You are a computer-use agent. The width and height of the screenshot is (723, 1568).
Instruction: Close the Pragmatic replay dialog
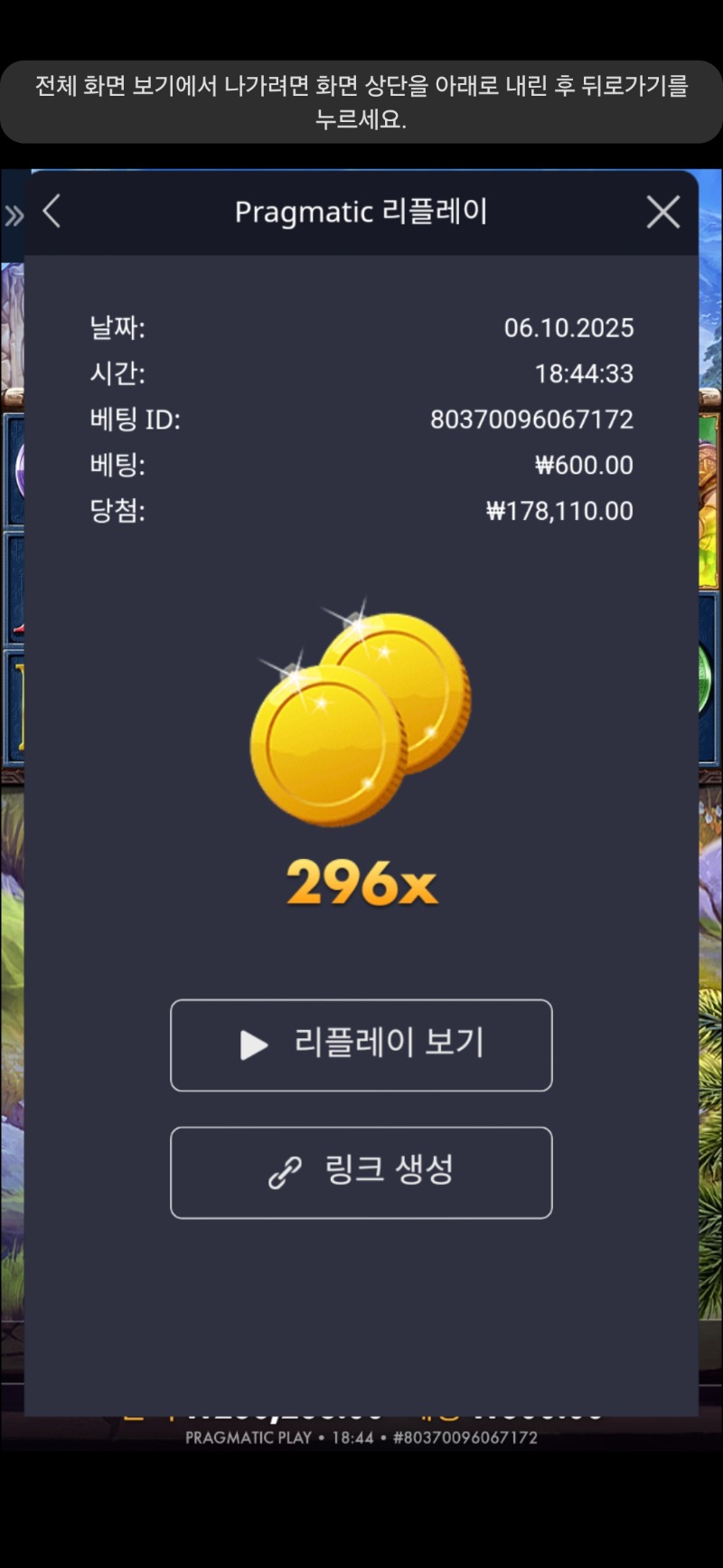pyautogui.click(x=662, y=213)
